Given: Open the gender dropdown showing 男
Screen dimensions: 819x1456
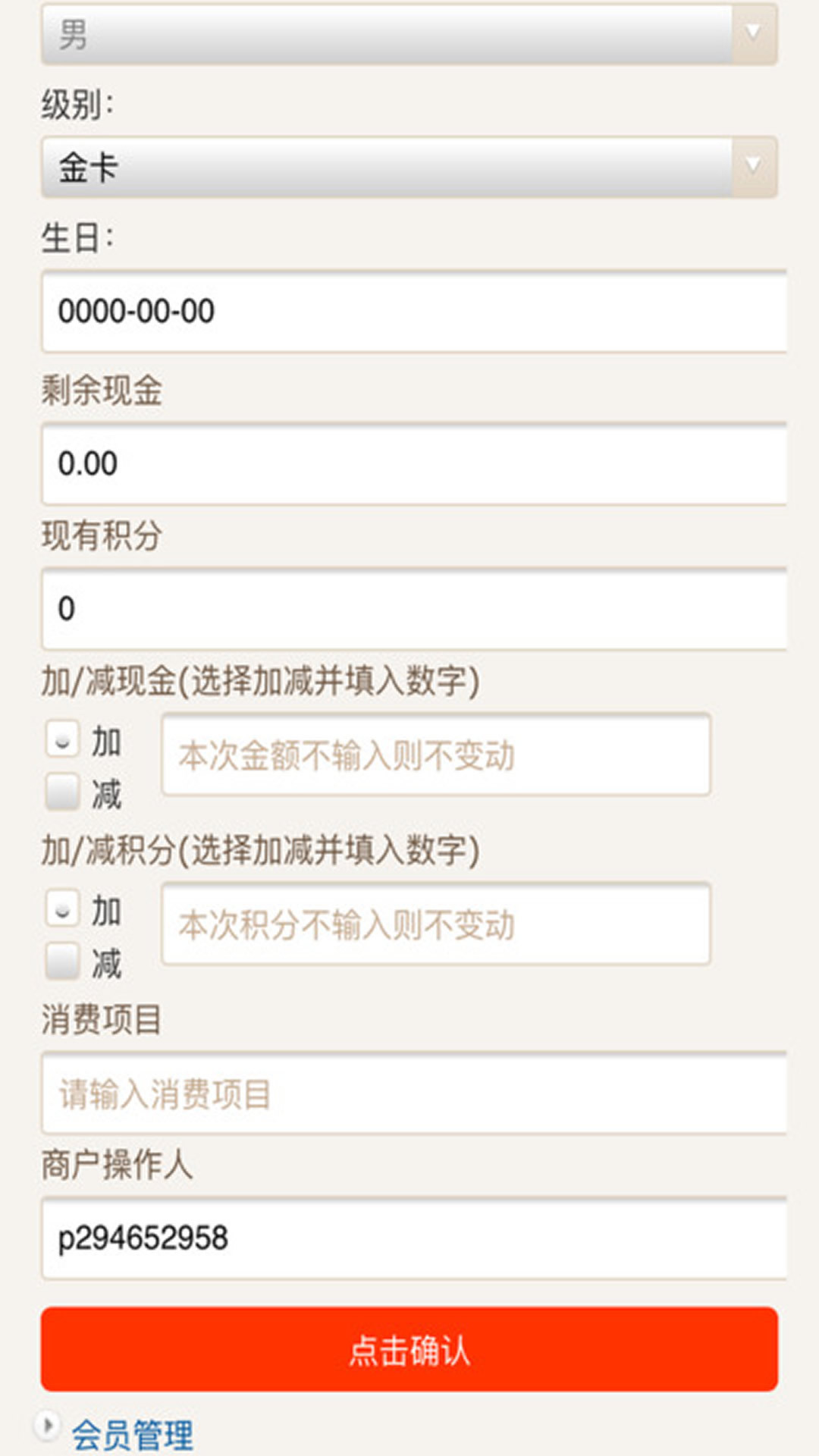Looking at the screenshot, I should coord(409,33).
